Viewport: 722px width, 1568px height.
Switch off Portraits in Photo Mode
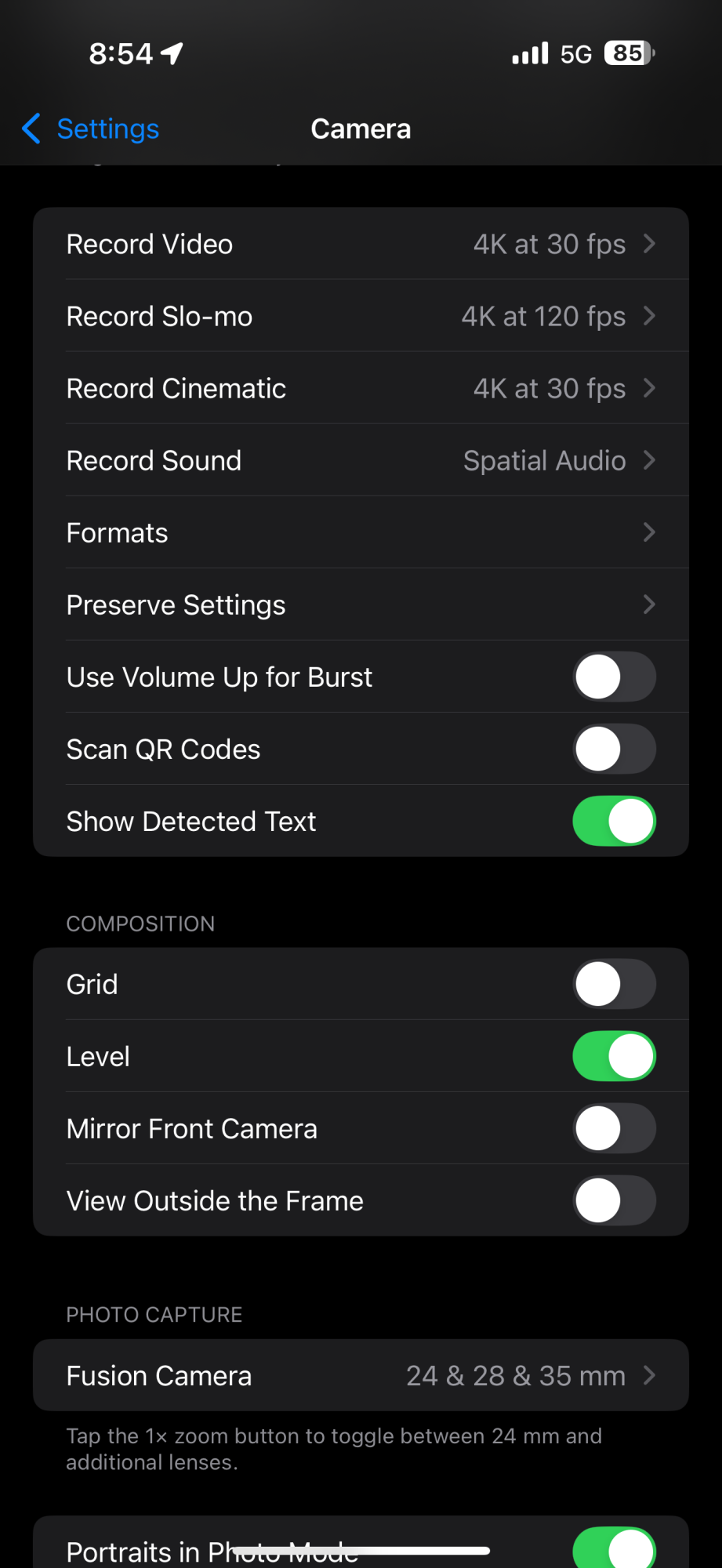coord(614,1548)
